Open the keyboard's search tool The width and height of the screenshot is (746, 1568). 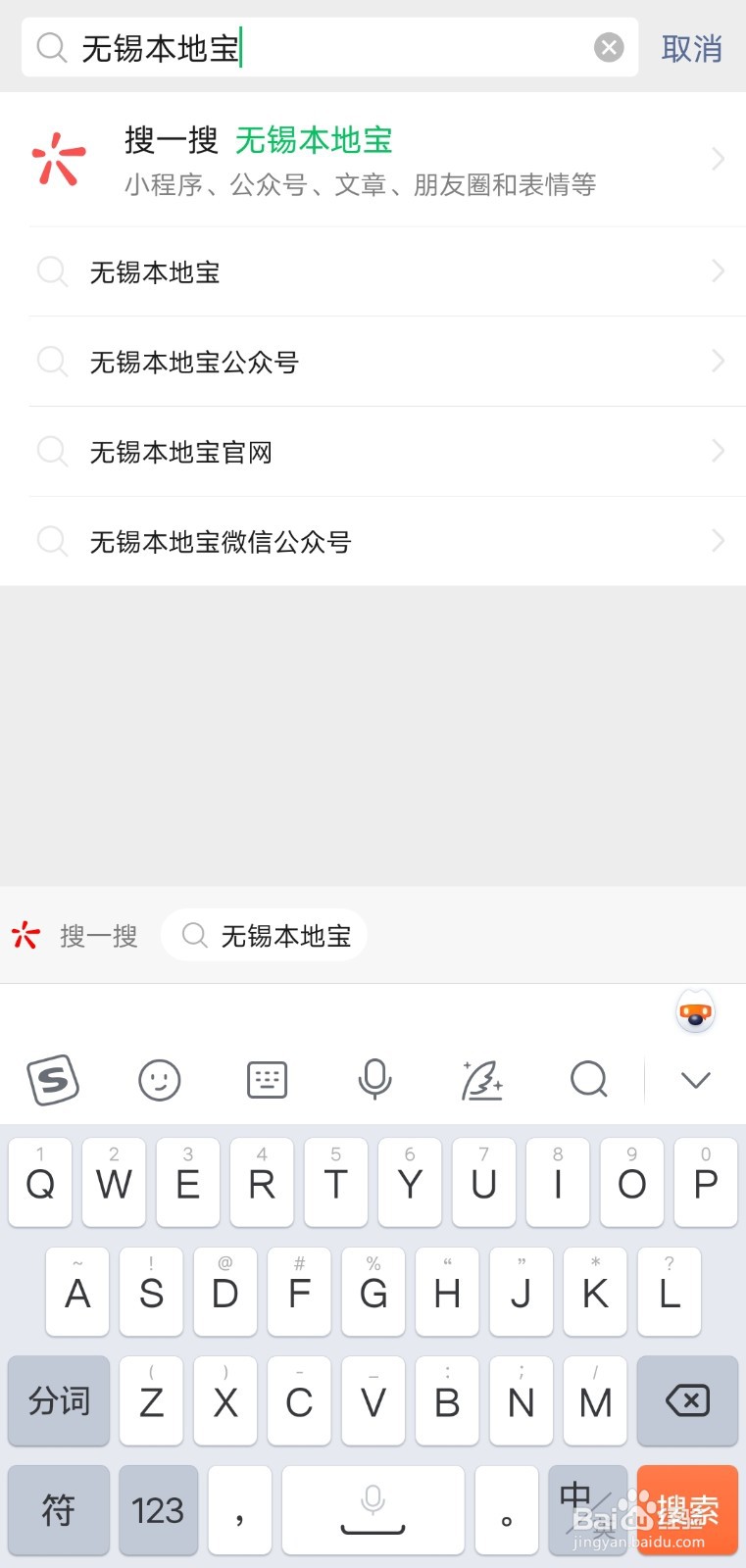pyautogui.click(x=588, y=1080)
